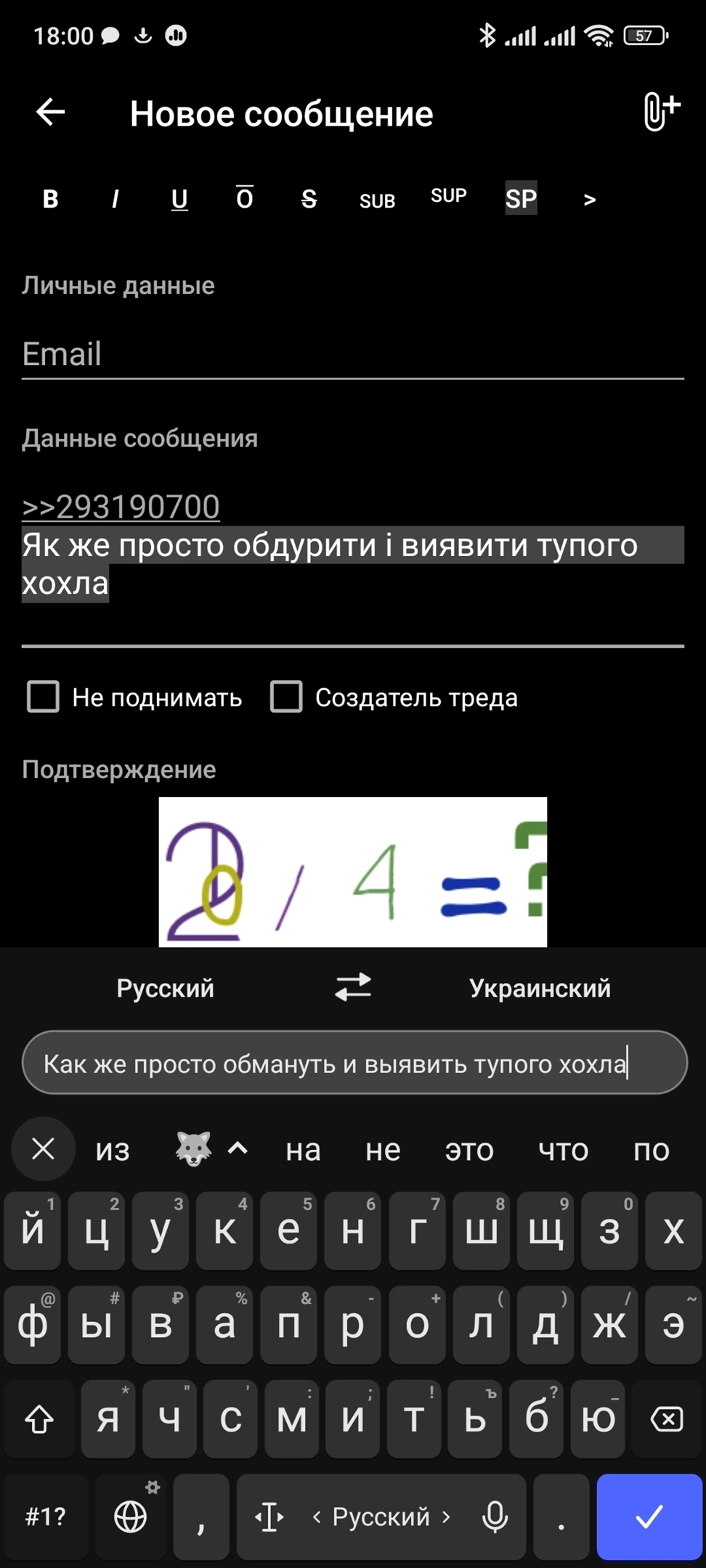Attach a file with the paperclip icon
The height and width of the screenshot is (1568, 706).
661,113
